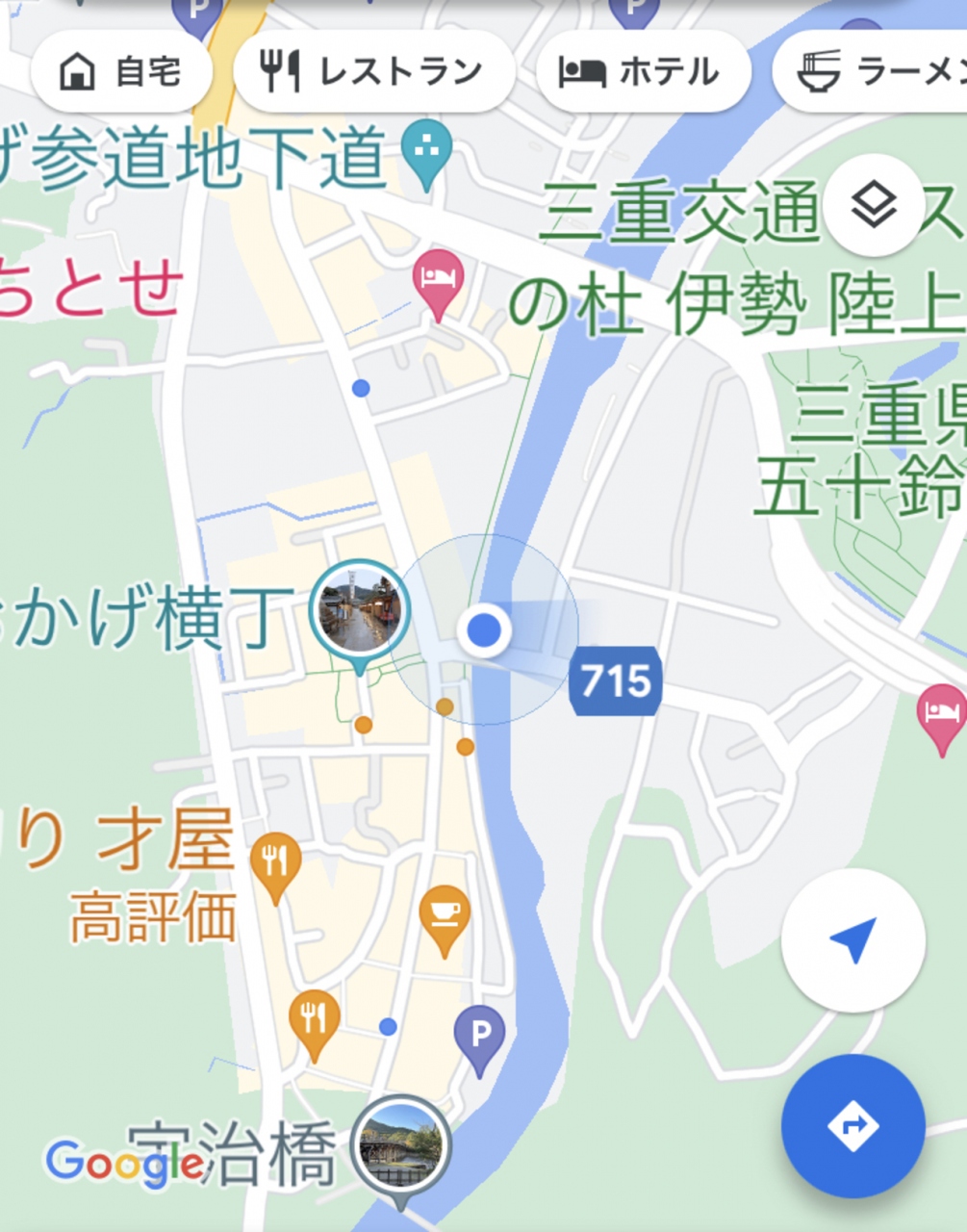Tap the レストラン restaurants filter chip
The width and height of the screenshot is (967, 1232).
[x=373, y=72]
